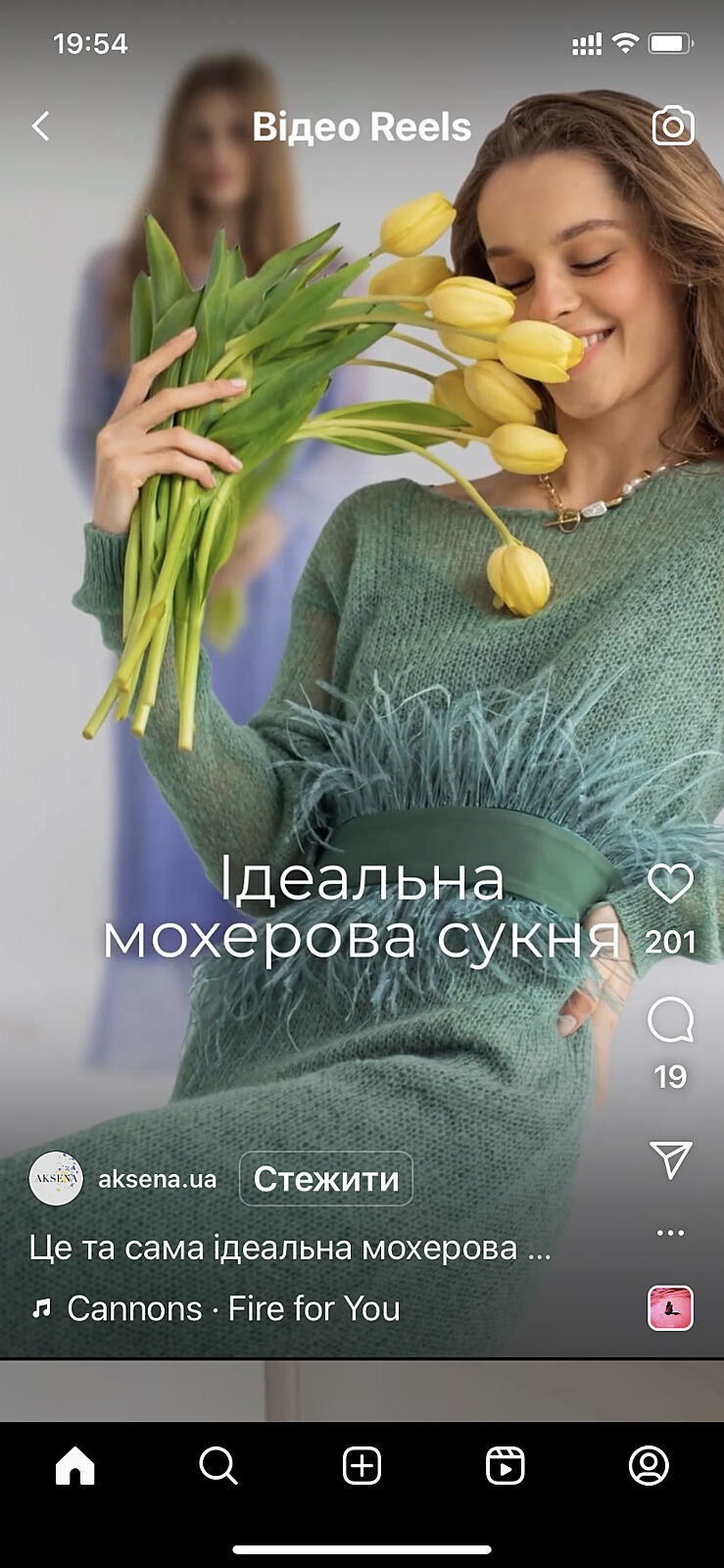The width and height of the screenshot is (724, 1568).
Task: Expand the caption starting with Це та сама
Action: click(290, 1249)
